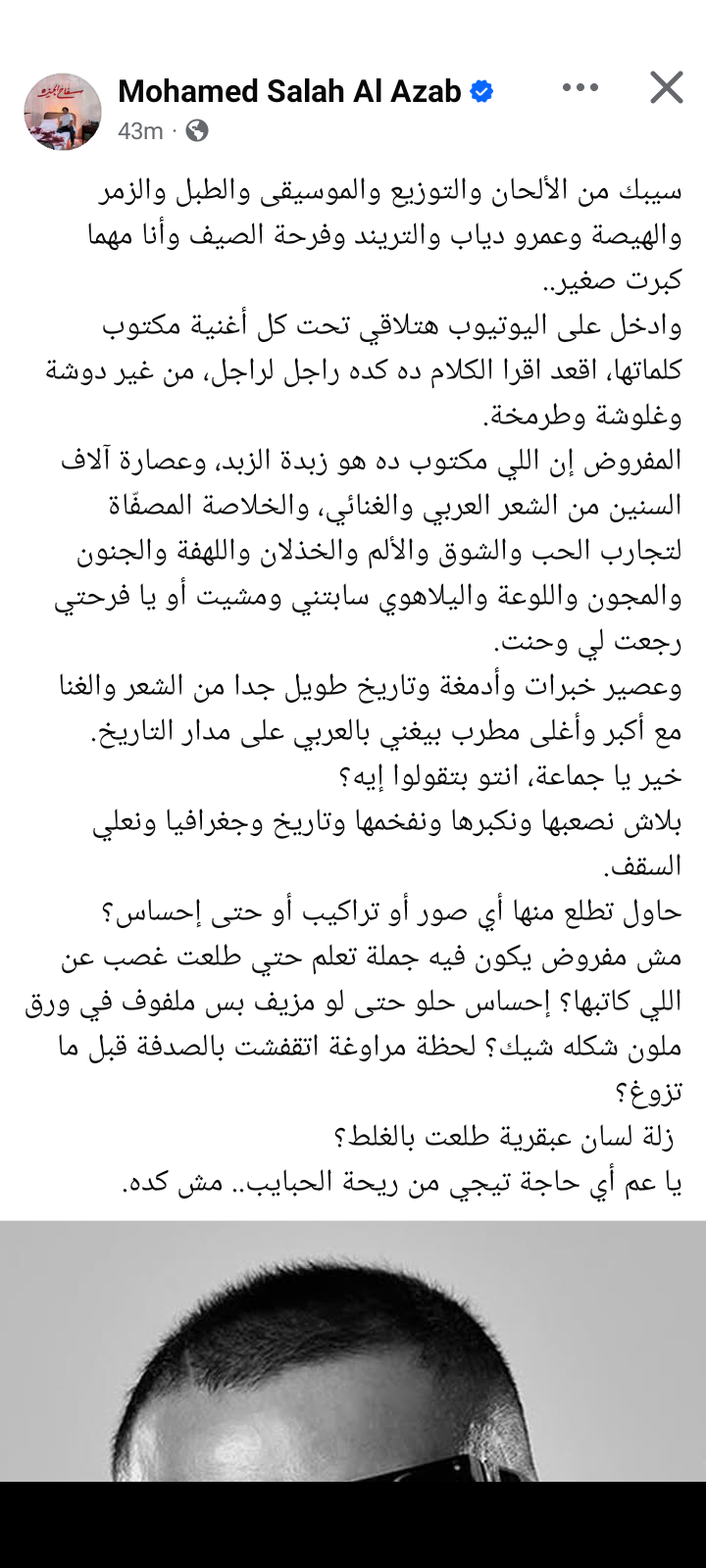Open Mohamed Salah Al Azab's profile picture

click(x=63, y=111)
